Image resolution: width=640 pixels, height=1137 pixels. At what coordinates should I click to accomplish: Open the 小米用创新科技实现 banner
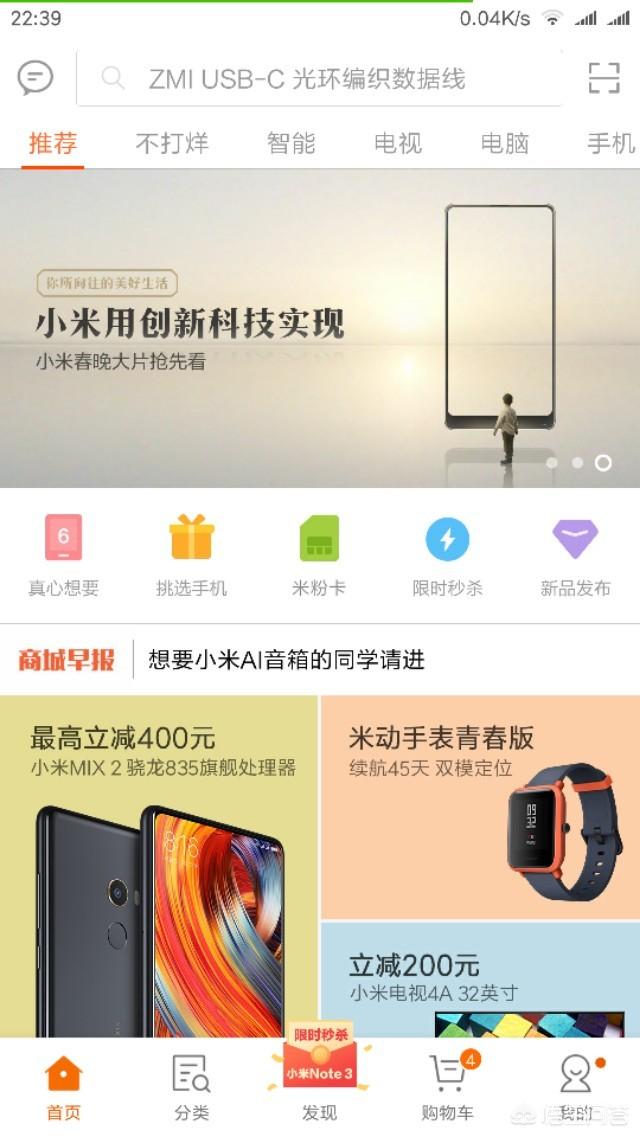click(320, 330)
